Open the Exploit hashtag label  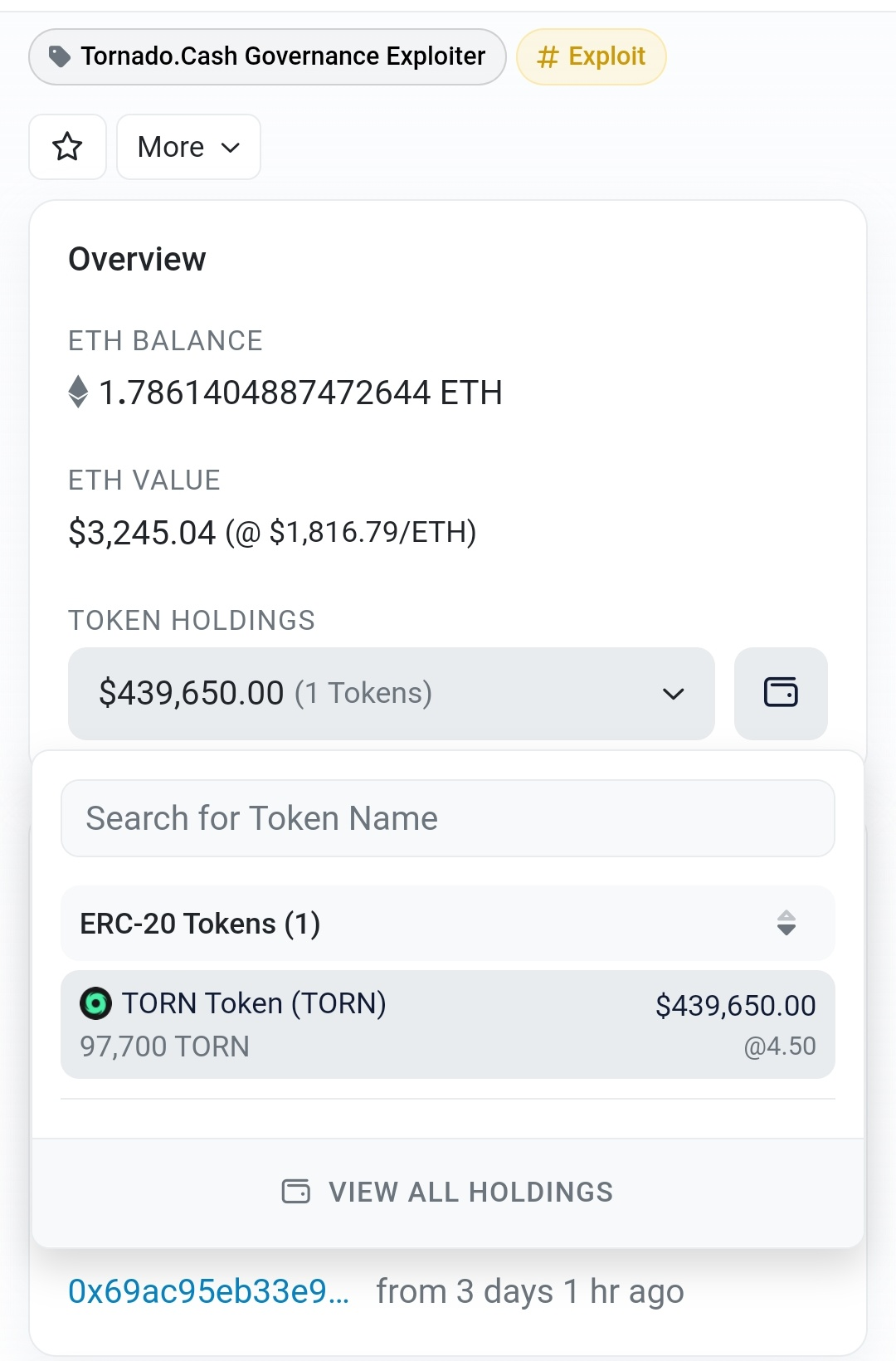click(x=591, y=56)
